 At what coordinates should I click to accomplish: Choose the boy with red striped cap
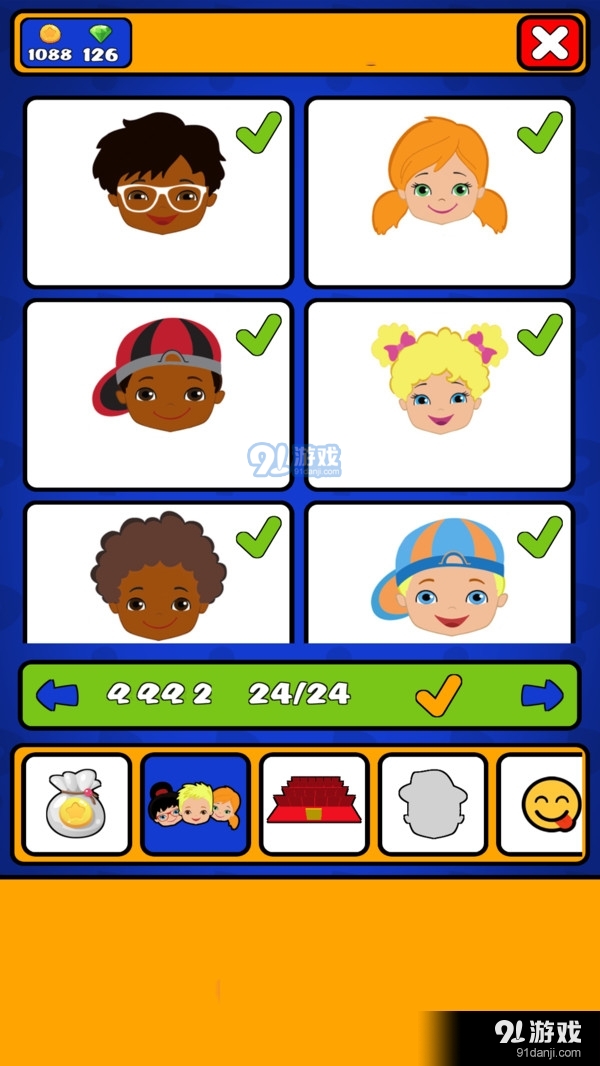point(159,395)
